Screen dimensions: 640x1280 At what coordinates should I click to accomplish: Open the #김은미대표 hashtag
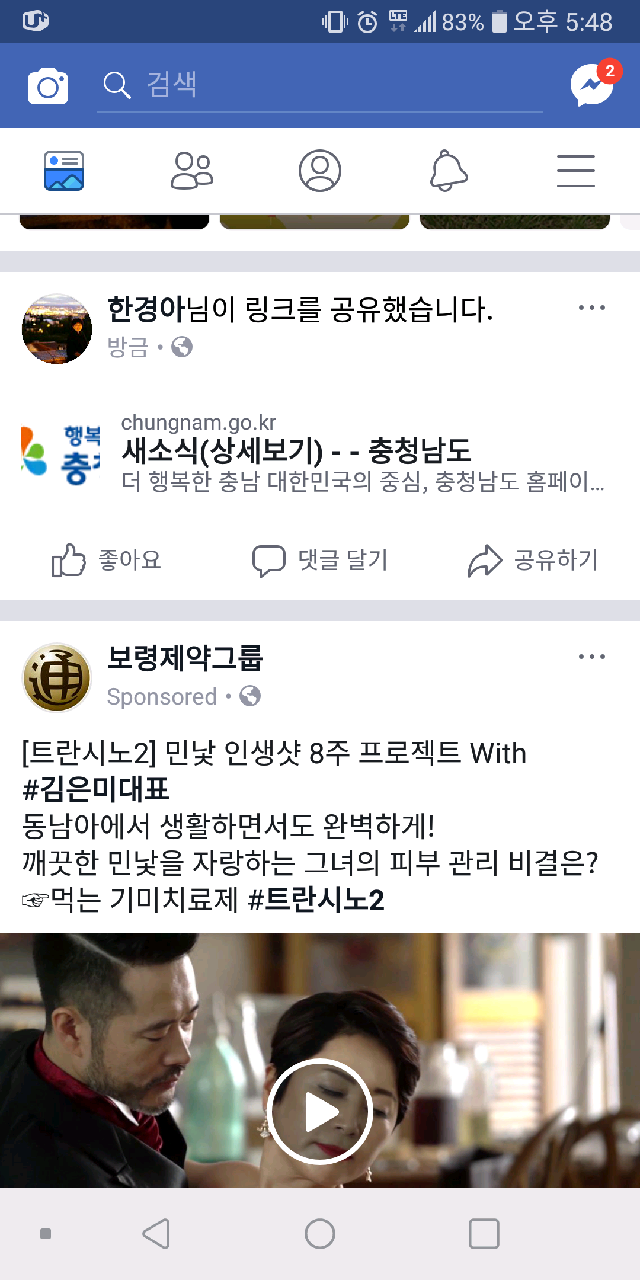click(x=95, y=789)
